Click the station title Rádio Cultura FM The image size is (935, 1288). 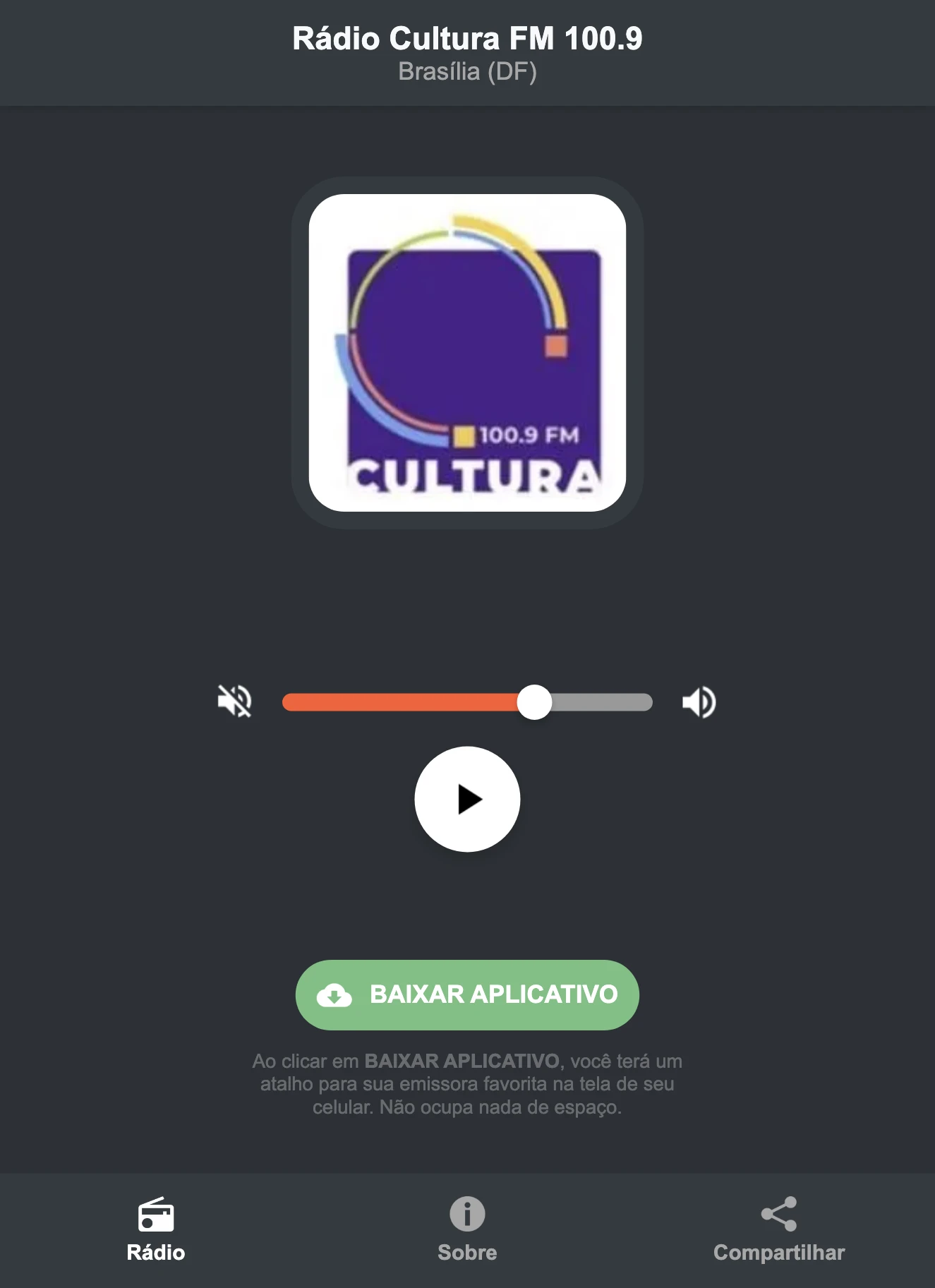pyautogui.click(x=467, y=41)
